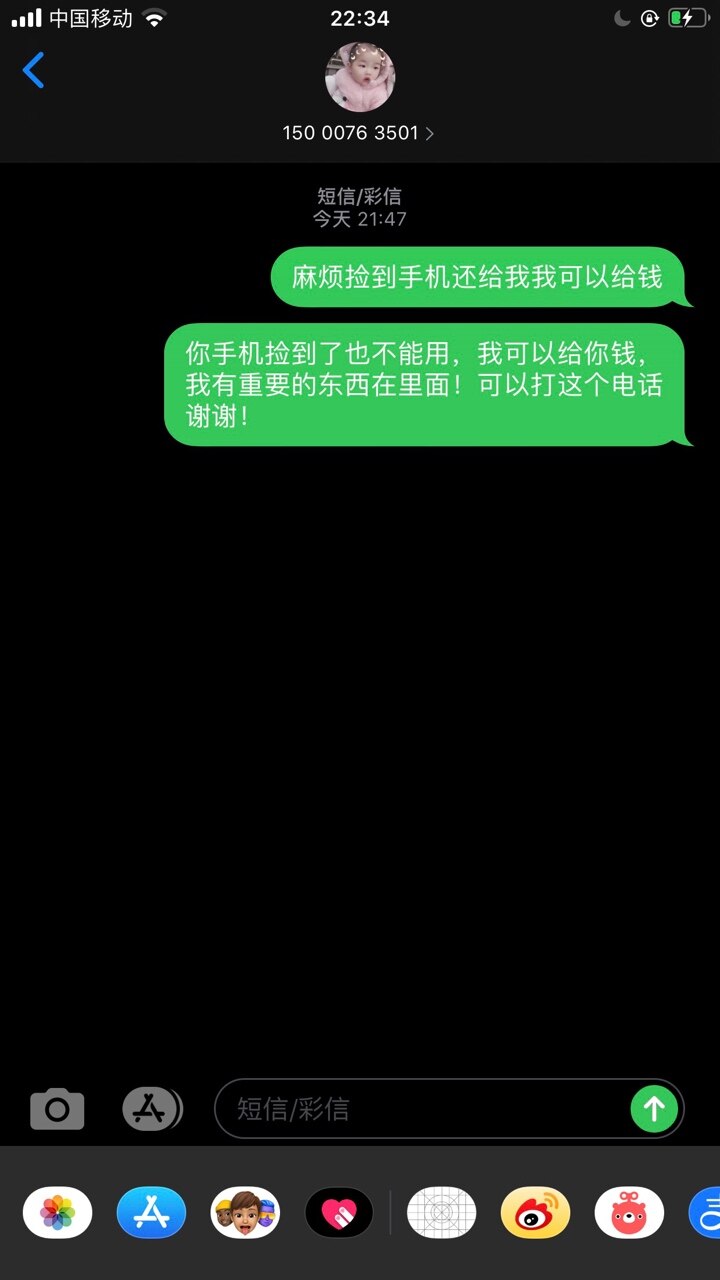
Task: Open the Memoji stickers app
Action: click(246, 1213)
